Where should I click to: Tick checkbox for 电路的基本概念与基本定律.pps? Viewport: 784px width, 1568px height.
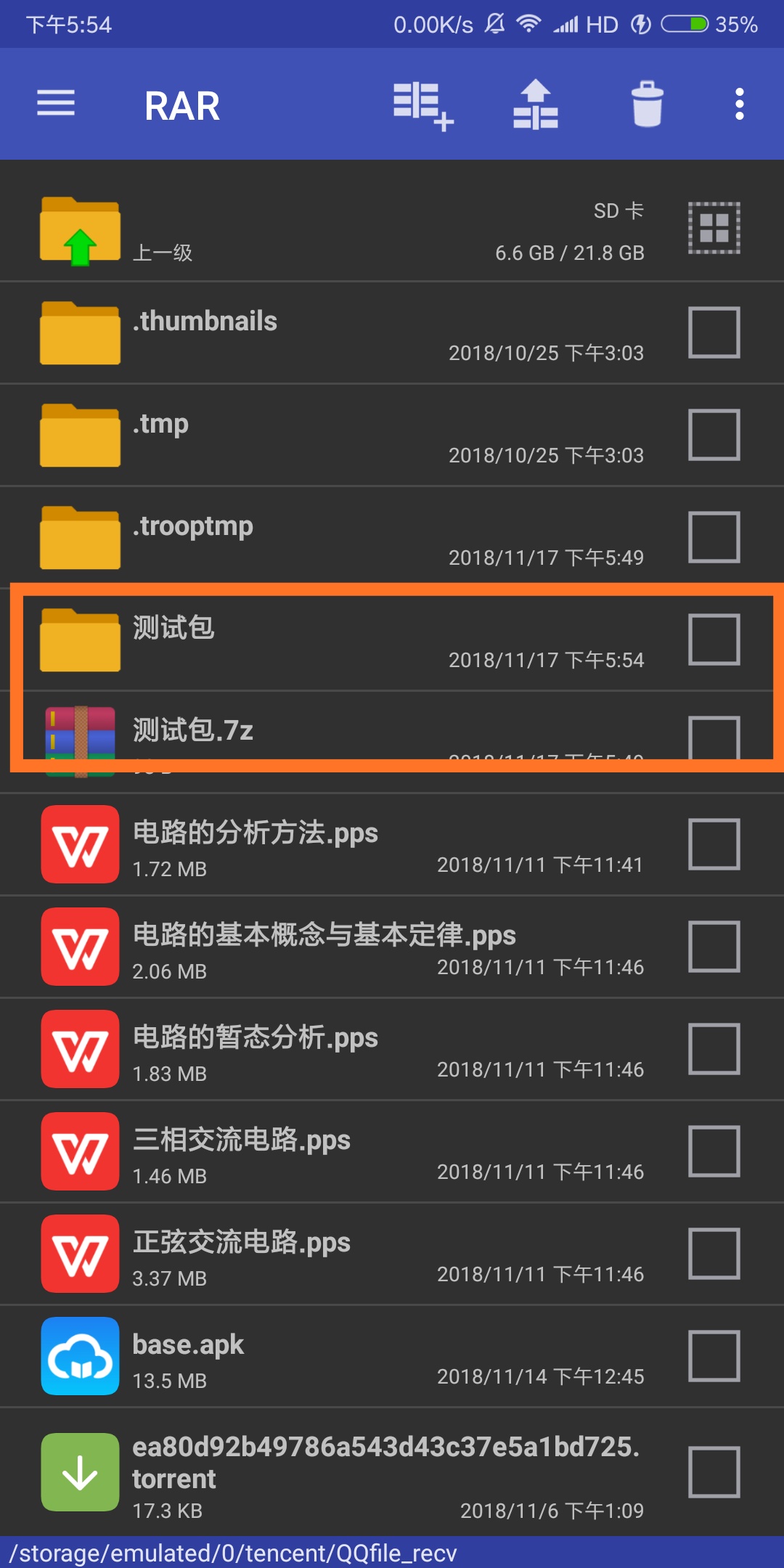714,947
